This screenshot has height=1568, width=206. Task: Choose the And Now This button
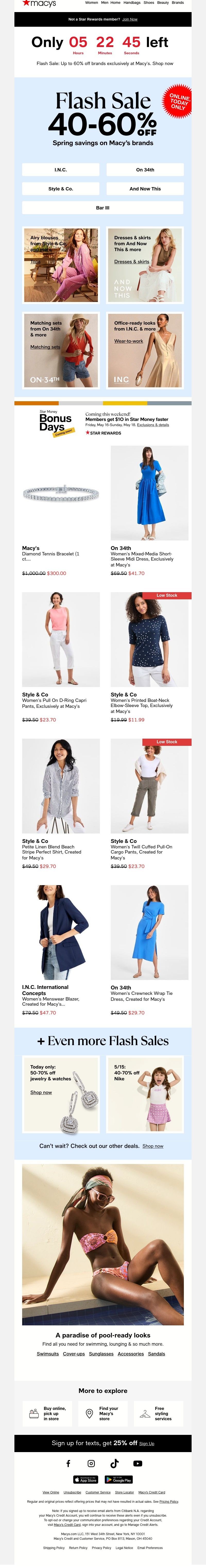click(x=144, y=189)
